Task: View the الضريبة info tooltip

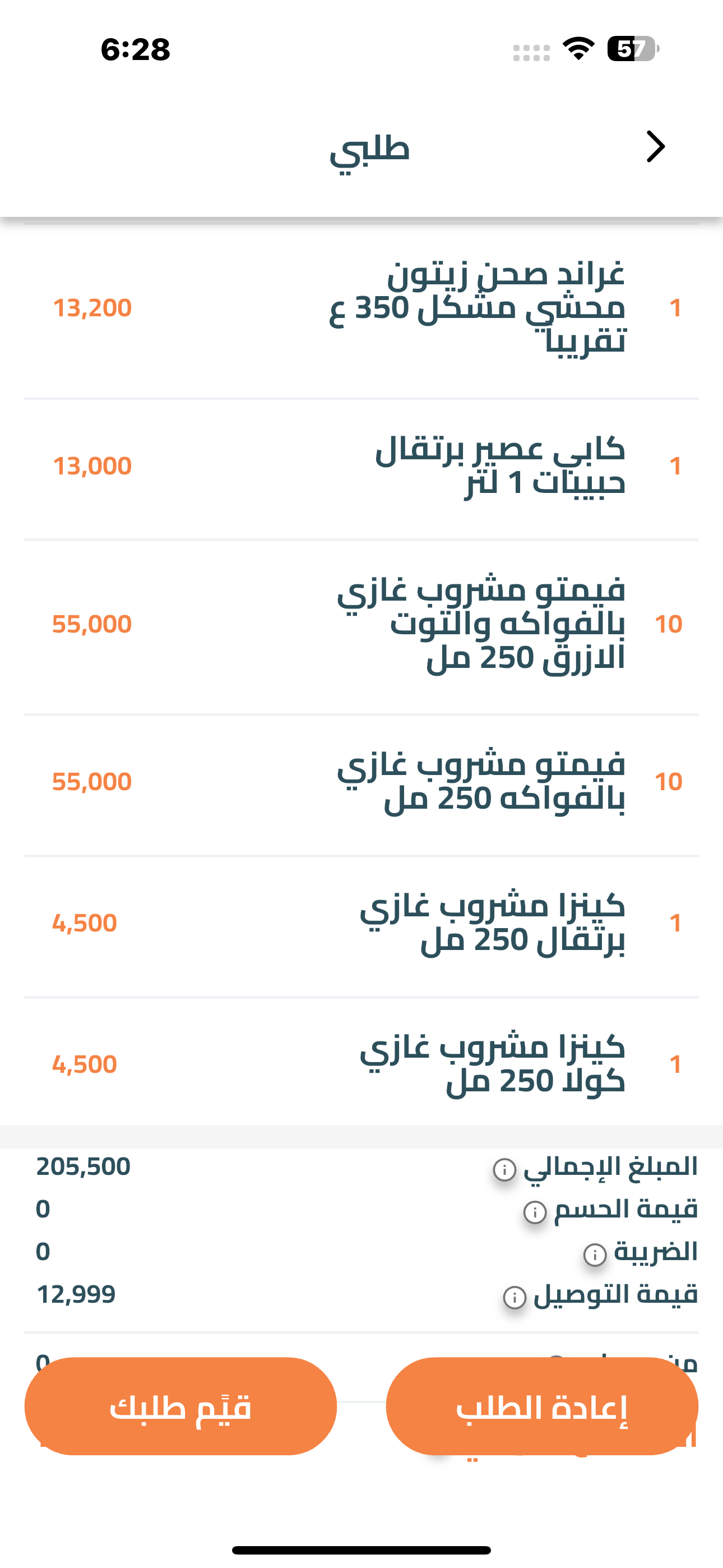Action: coord(595,1255)
